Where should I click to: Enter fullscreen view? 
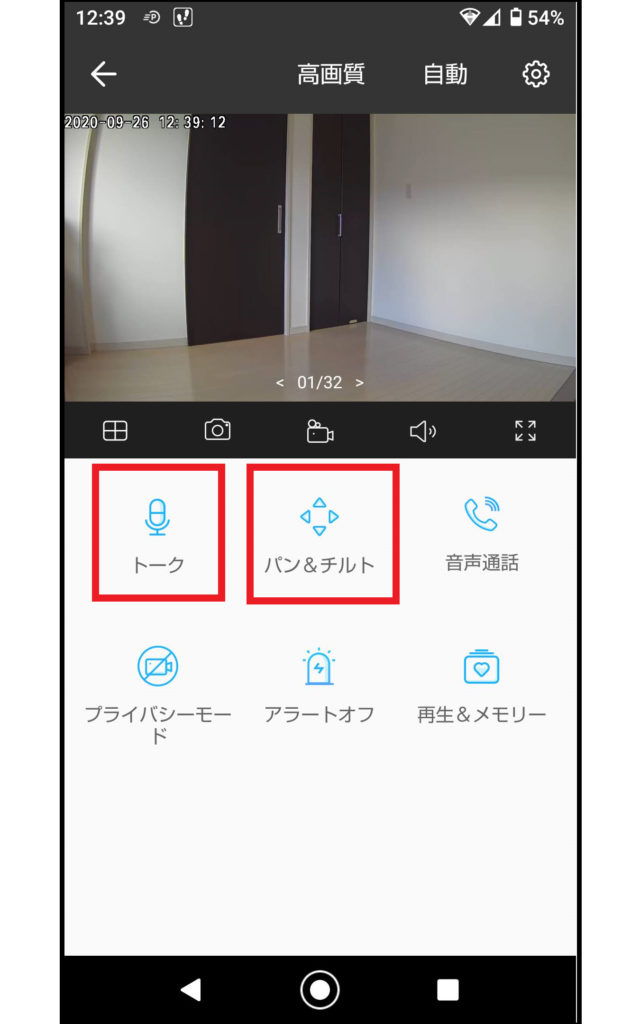pos(525,431)
